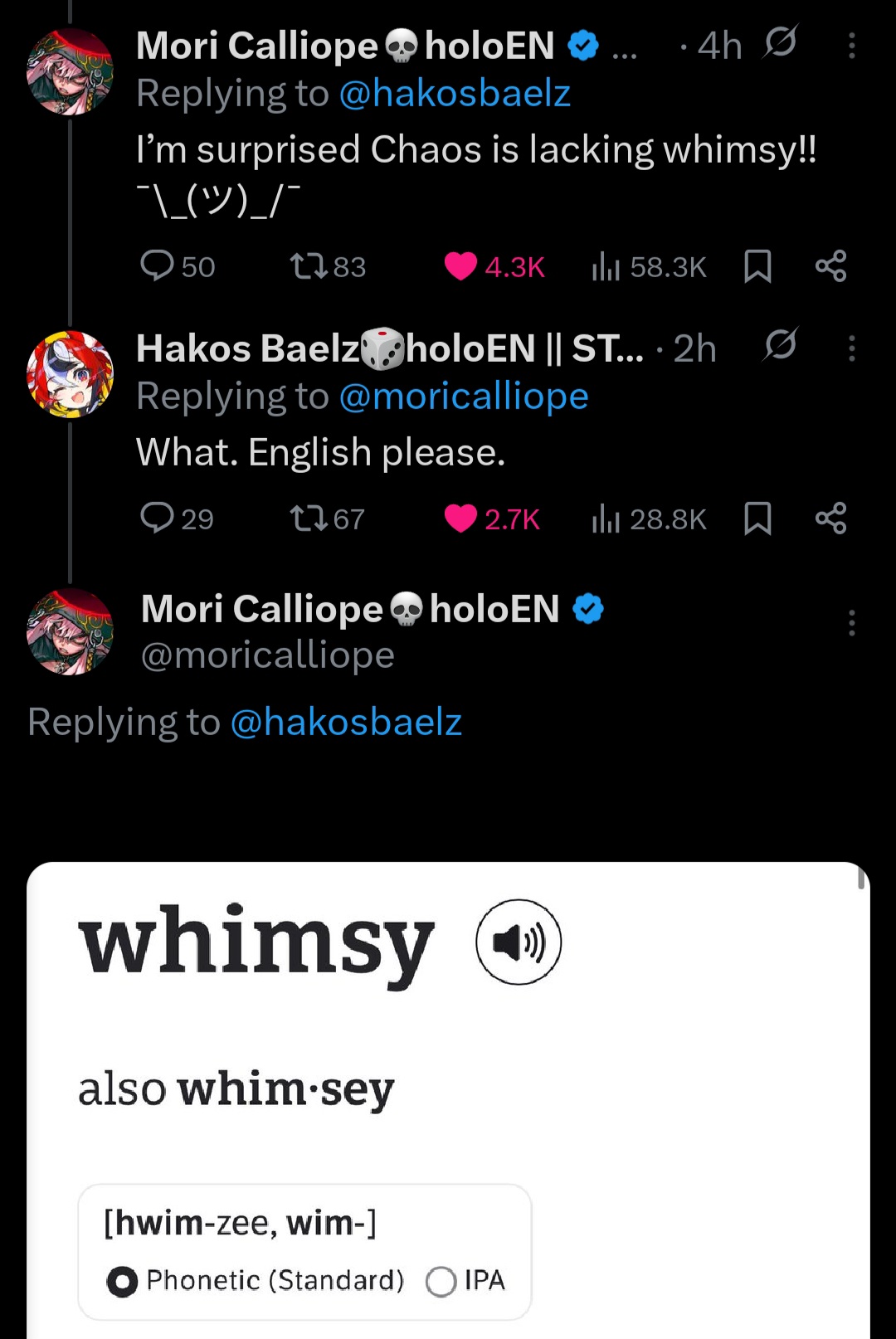The height and width of the screenshot is (1339, 896).
Task: Bookmark Mori Calliope's 'lacking whimsy' reply
Action: point(757,267)
